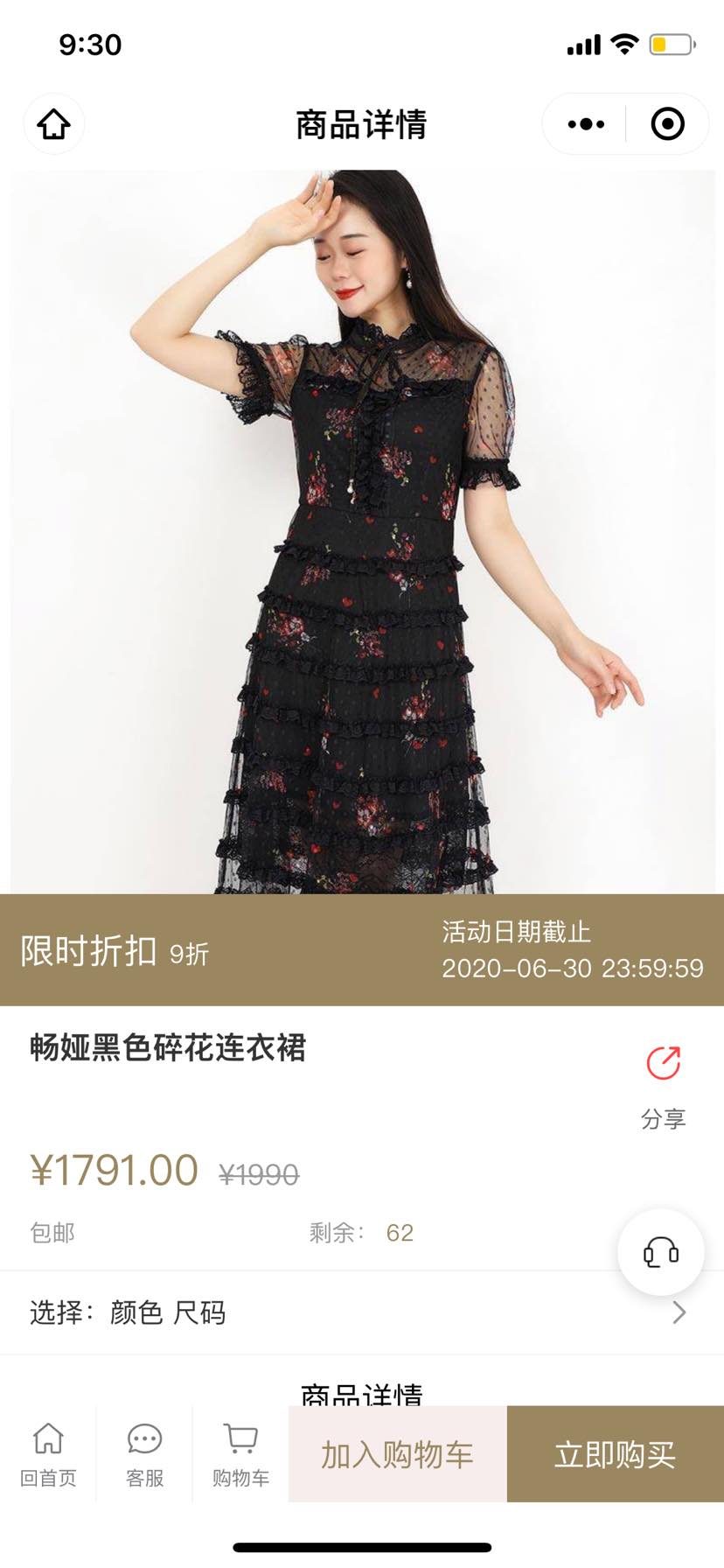
Task: Open the dress product photo
Action: [362, 531]
